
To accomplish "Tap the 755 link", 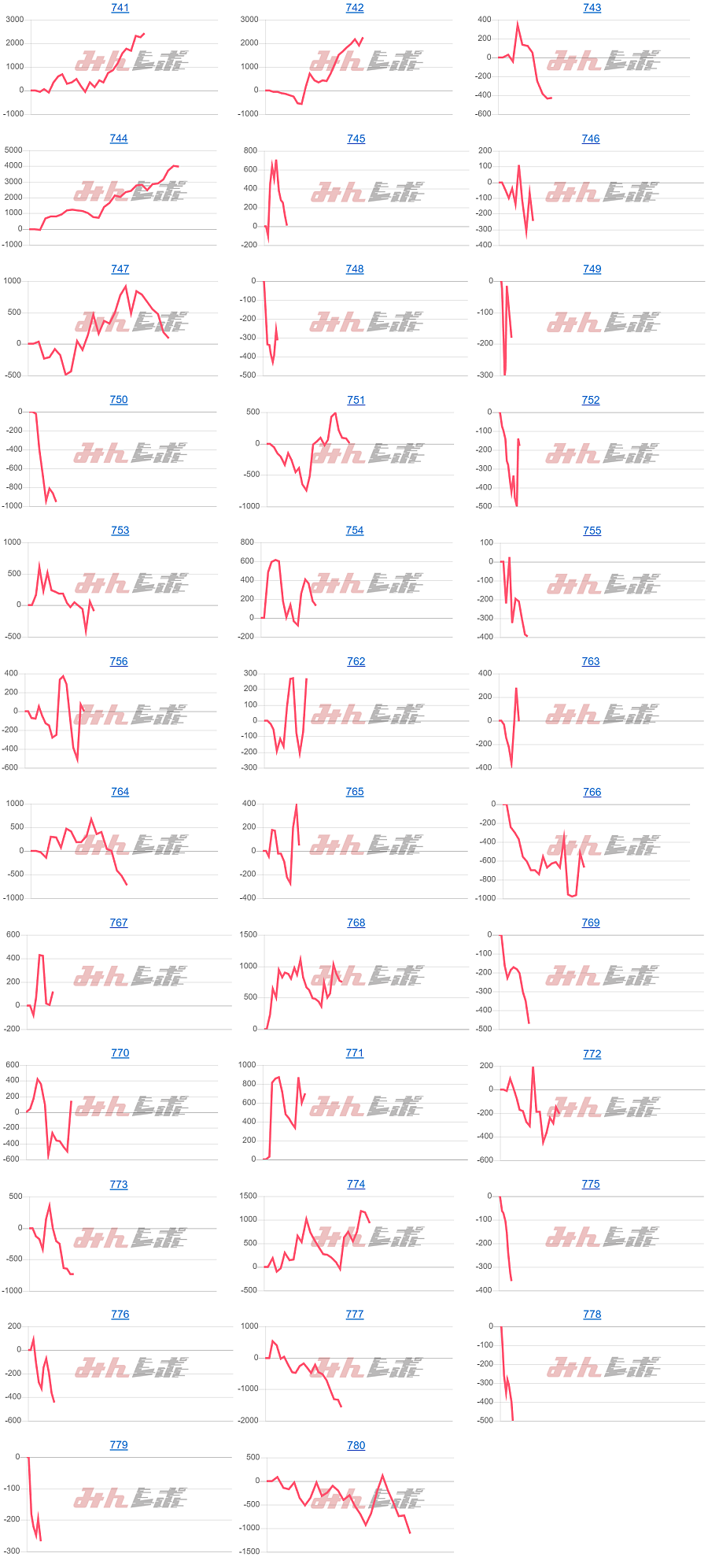I will tap(592, 531).
